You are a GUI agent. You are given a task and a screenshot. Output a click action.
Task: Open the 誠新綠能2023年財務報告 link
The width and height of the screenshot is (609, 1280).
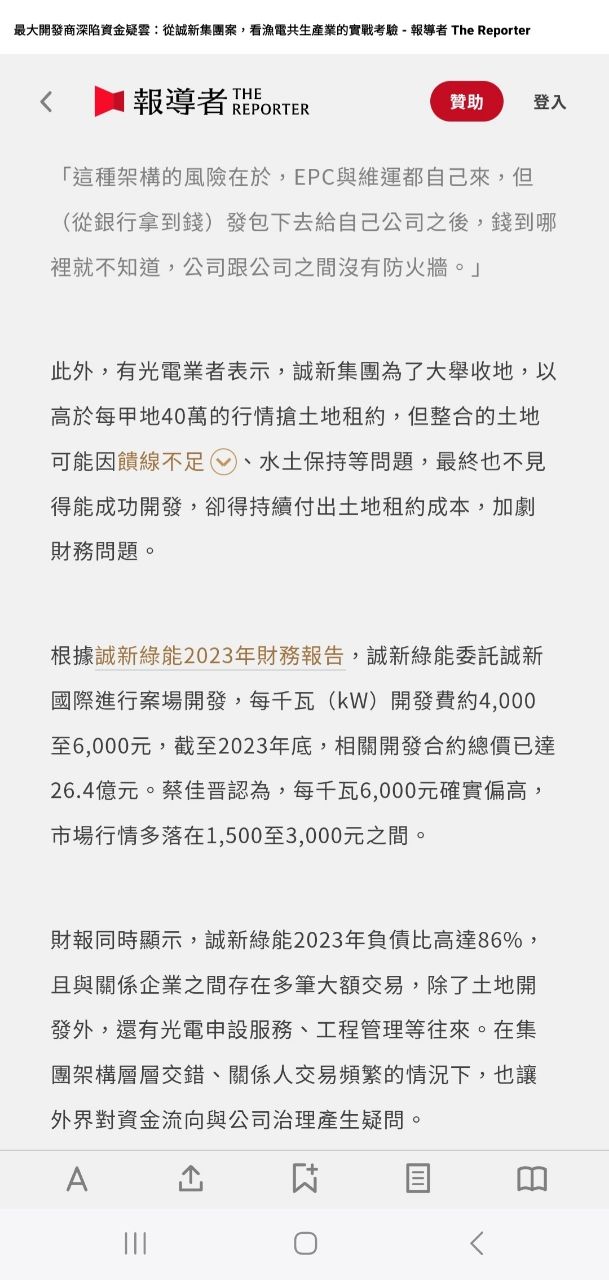coord(220,656)
